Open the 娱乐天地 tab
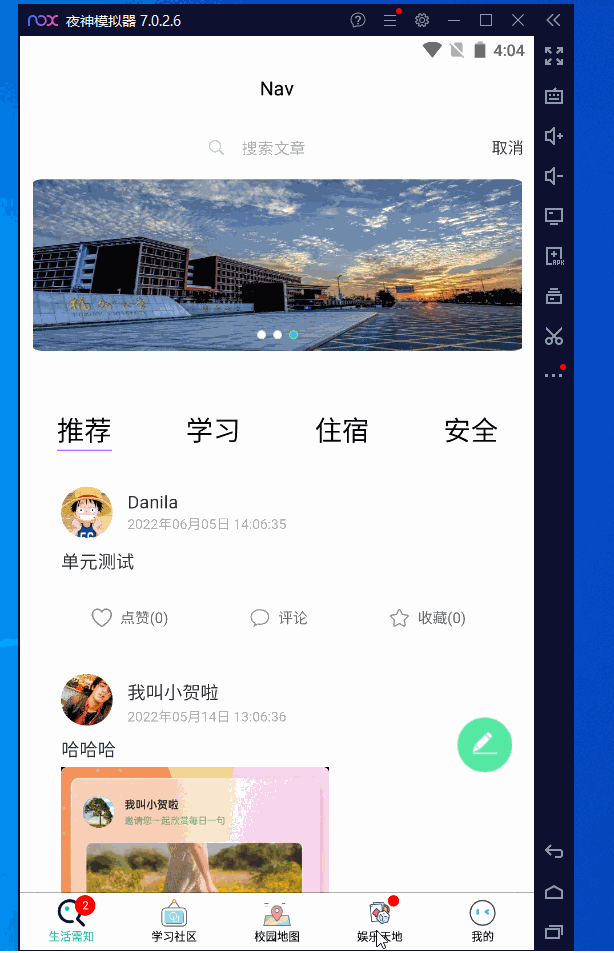Screen dimensions: 614x953 tap(380, 921)
